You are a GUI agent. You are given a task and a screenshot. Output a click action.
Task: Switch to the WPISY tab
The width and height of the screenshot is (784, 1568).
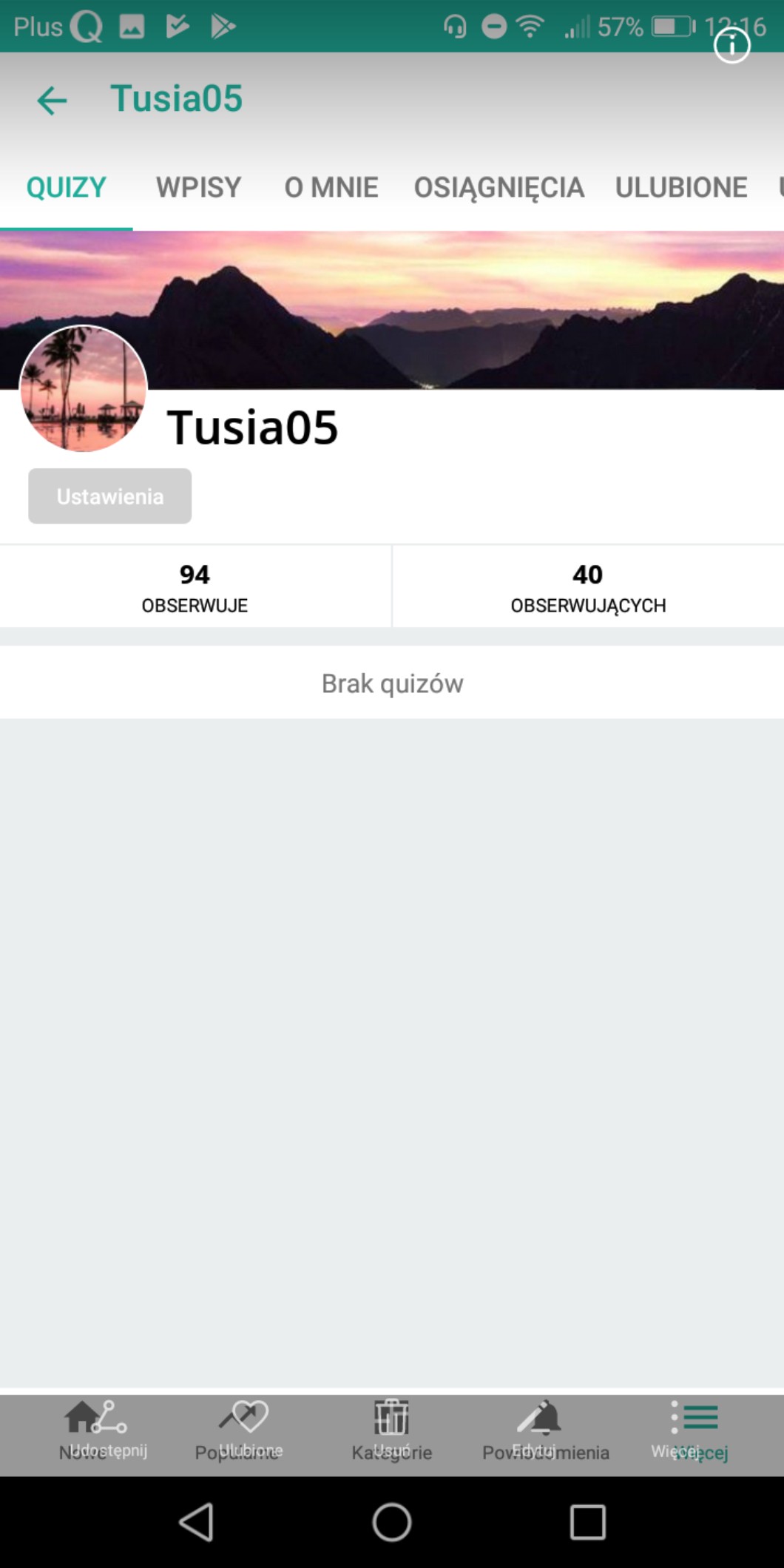[x=198, y=188]
